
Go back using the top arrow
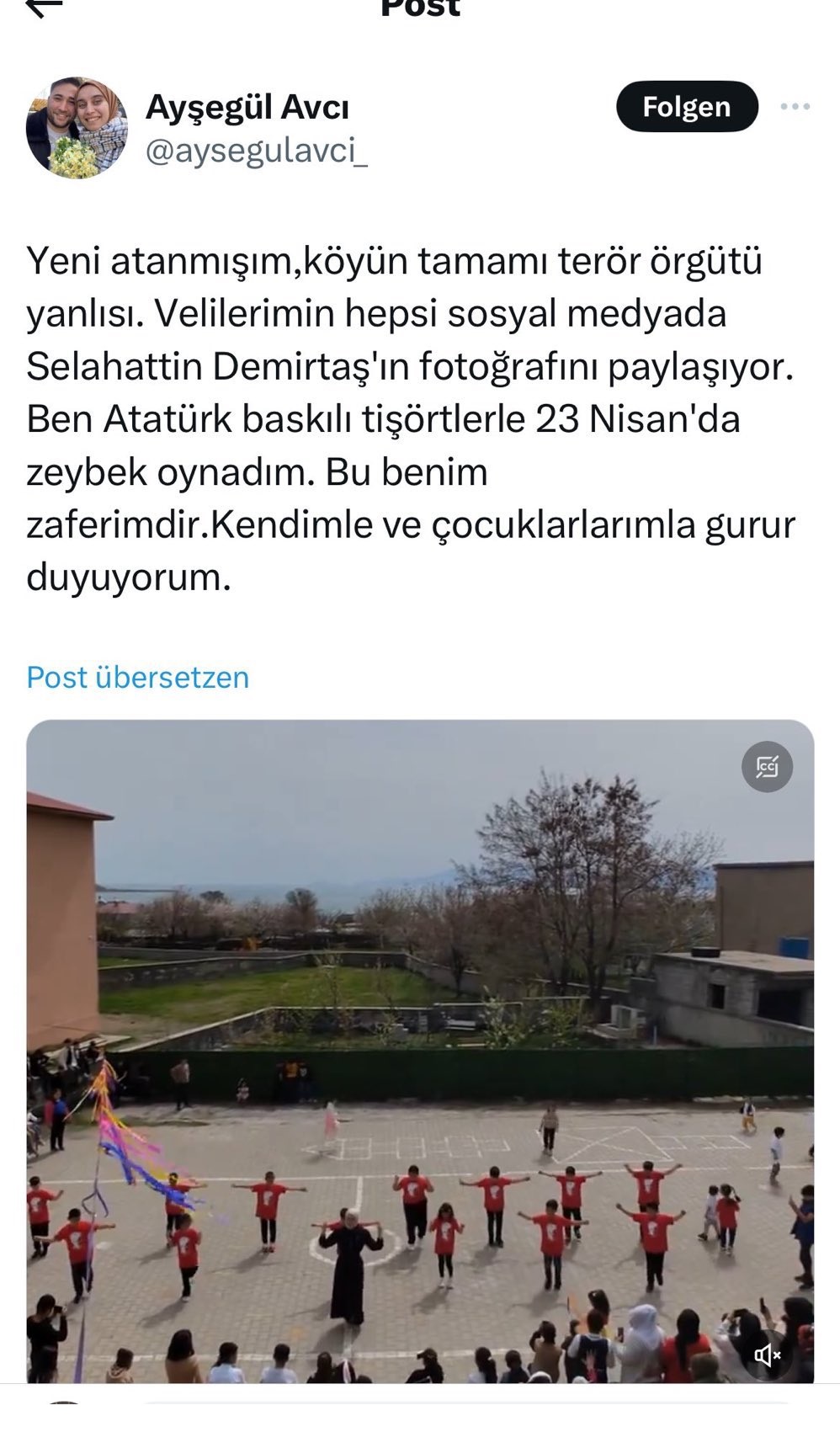coord(44,8)
